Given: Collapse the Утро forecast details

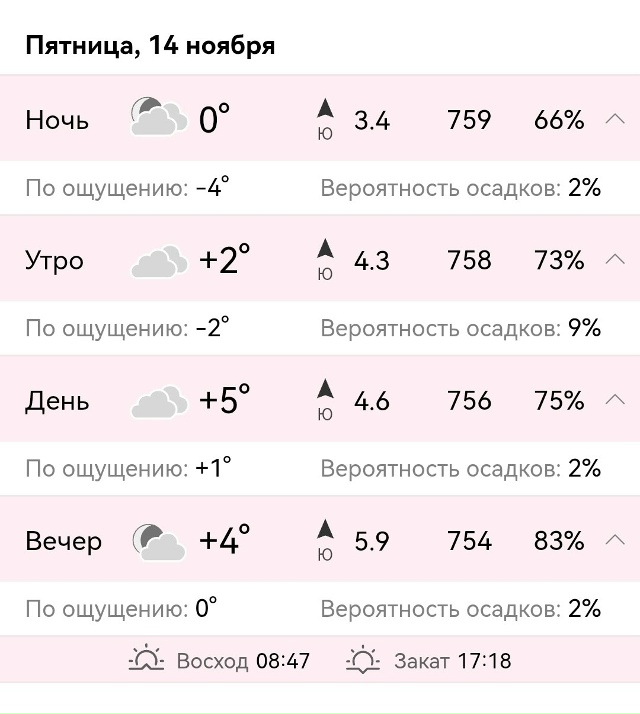Looking at the screenshot, I should [615, 260].
